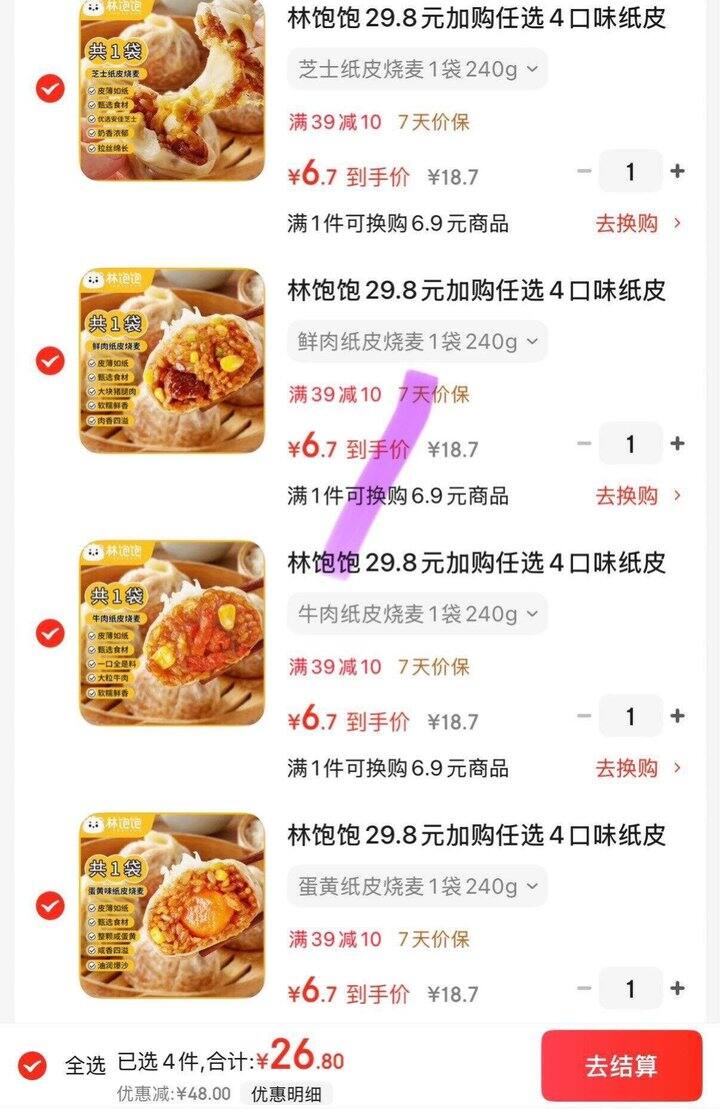Tap 去换购 under 芝士纸皮烧麦
This screenshot has width=720, height=1110.
(638, 223)
